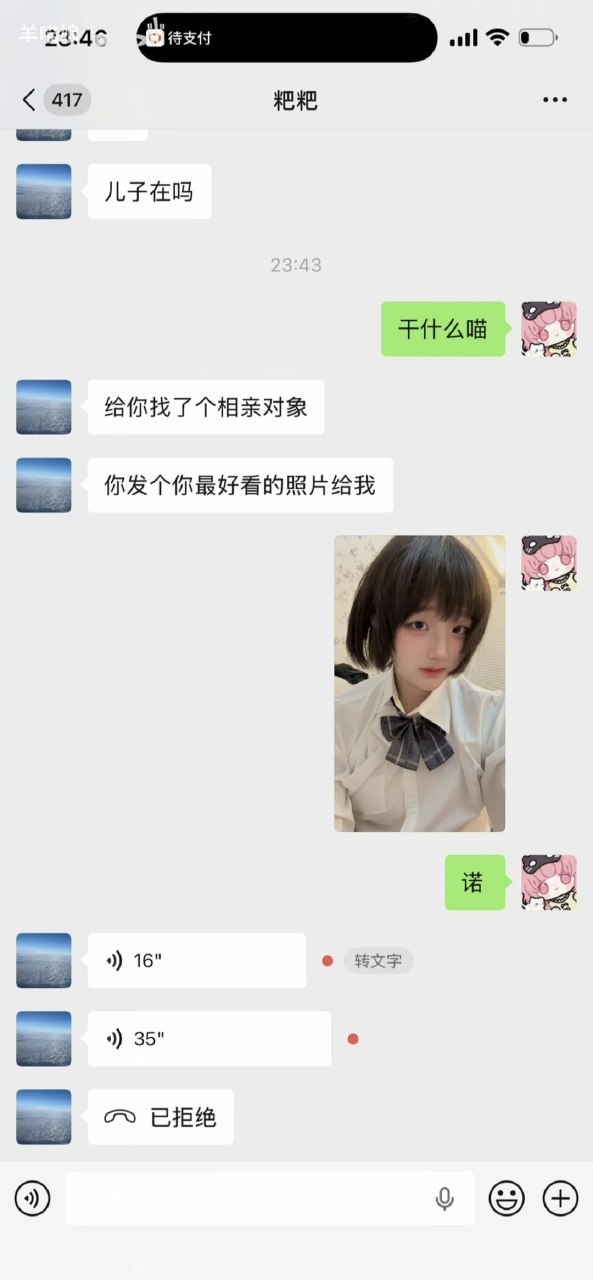
Task: Open the emoji sticker panel
Action: 507,1198
